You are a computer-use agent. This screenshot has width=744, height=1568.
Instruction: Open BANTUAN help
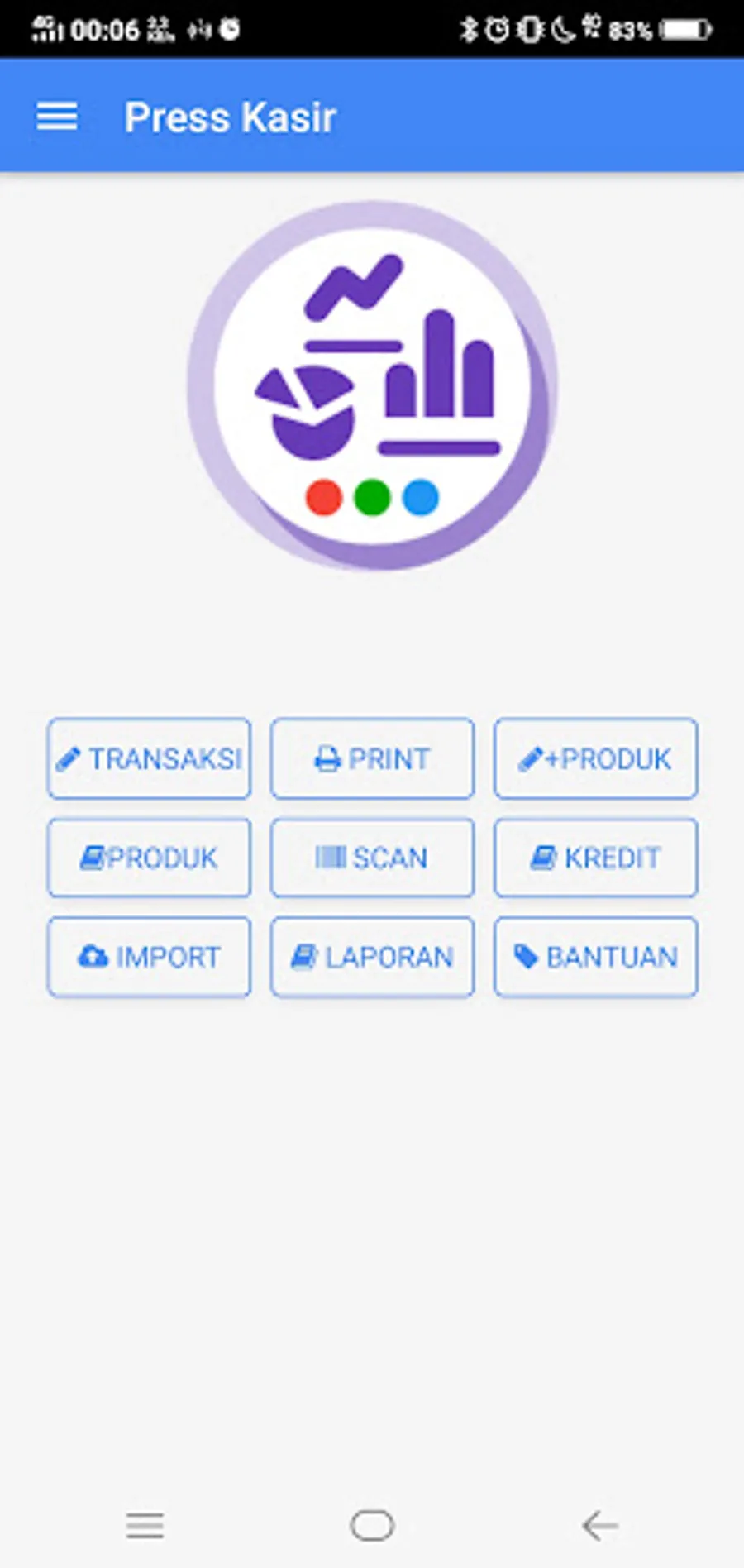tap(595, 957)
